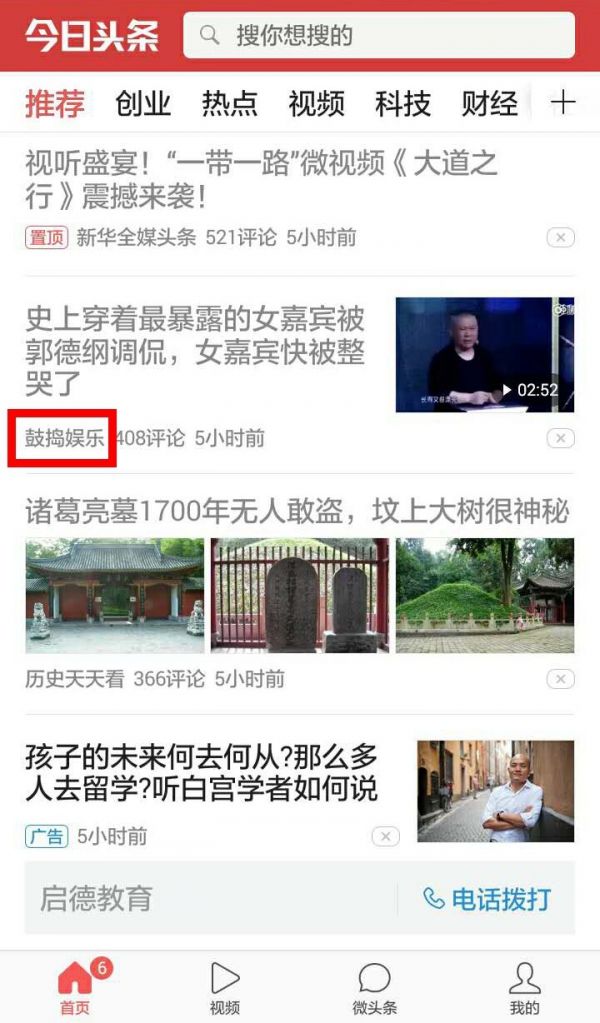
Task: Close the 启德教育 advertisement
Action: point(385,837)
